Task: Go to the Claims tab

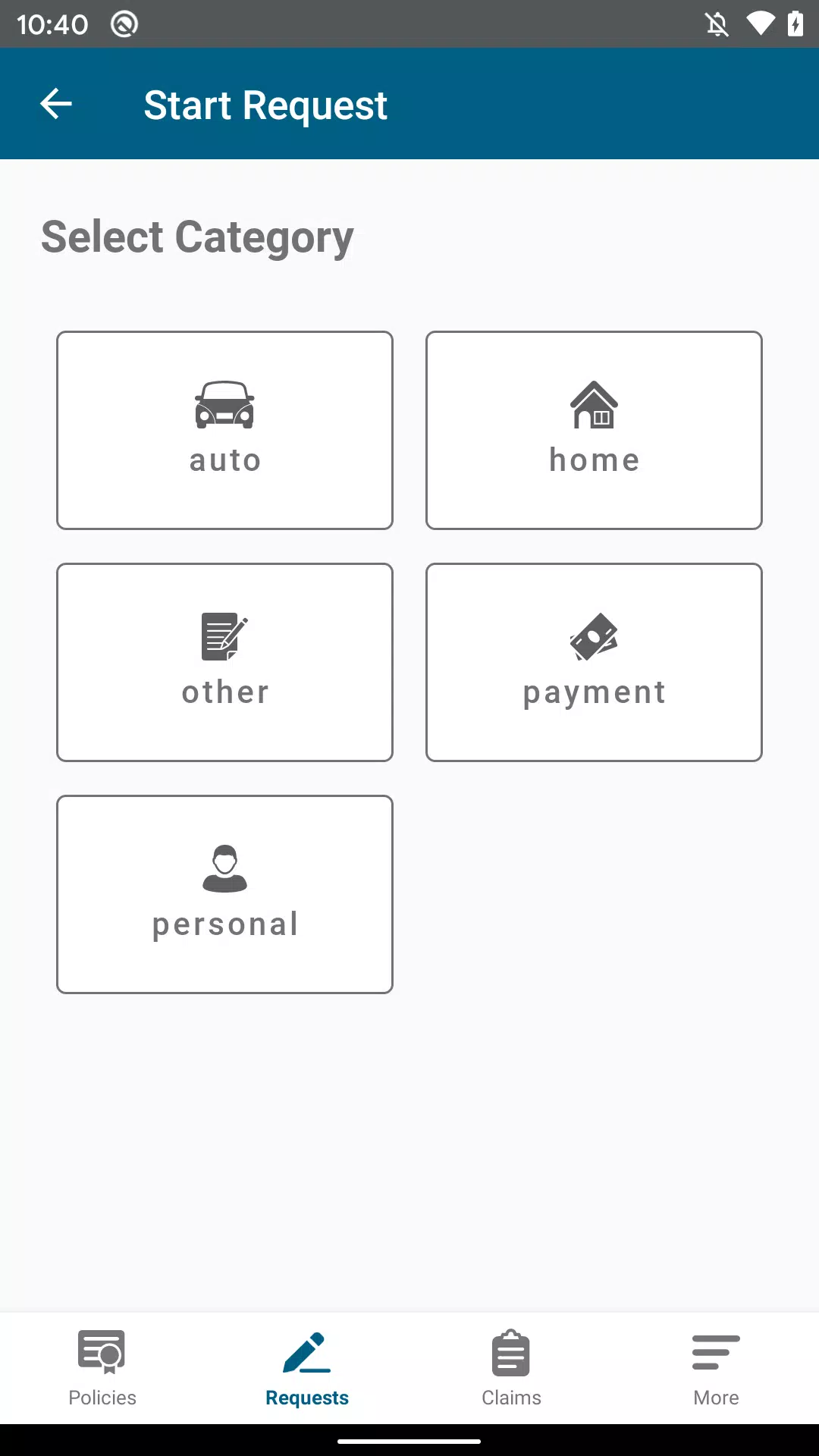Action: [x=512, y=1368]
